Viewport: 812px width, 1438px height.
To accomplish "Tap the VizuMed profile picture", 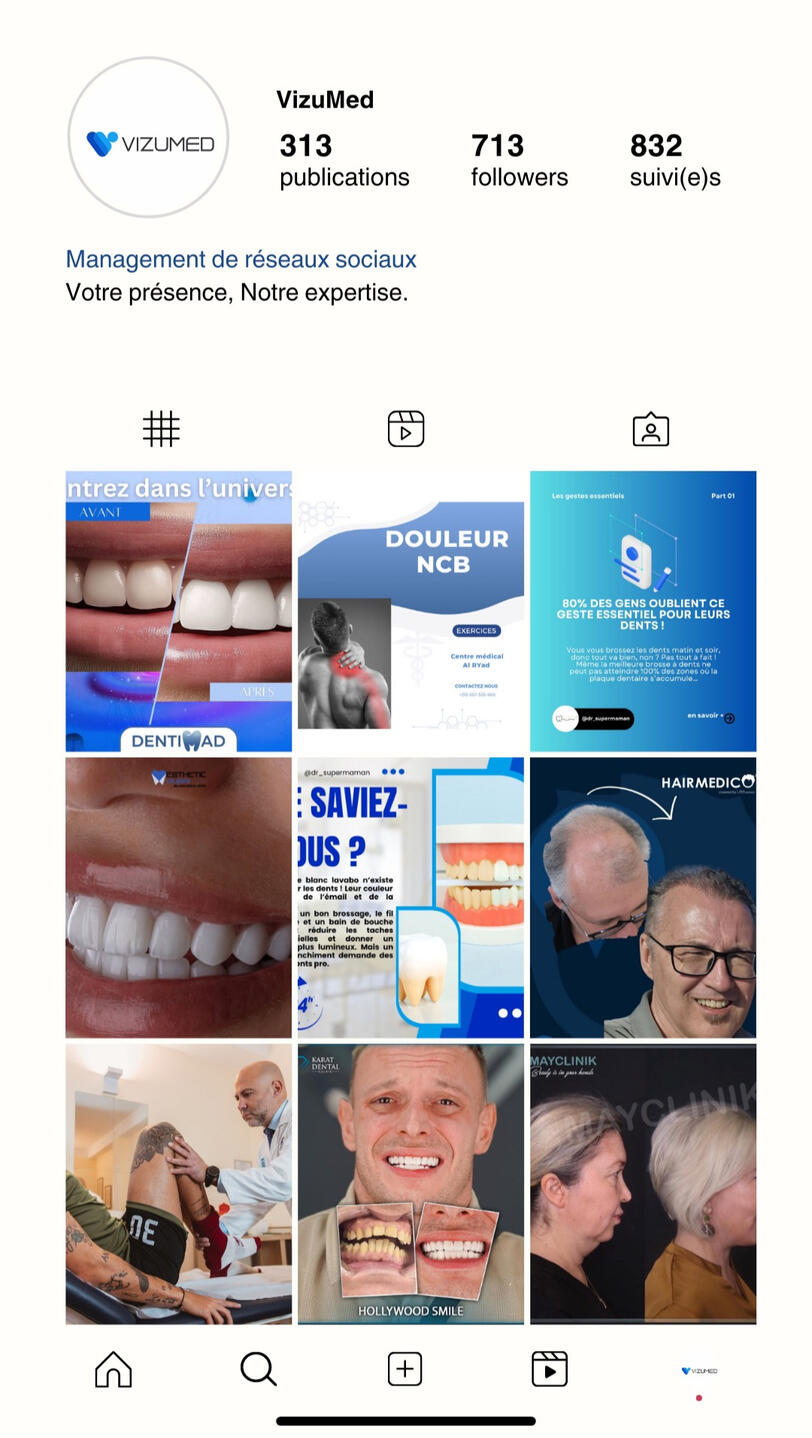I will tap(148, 138).
